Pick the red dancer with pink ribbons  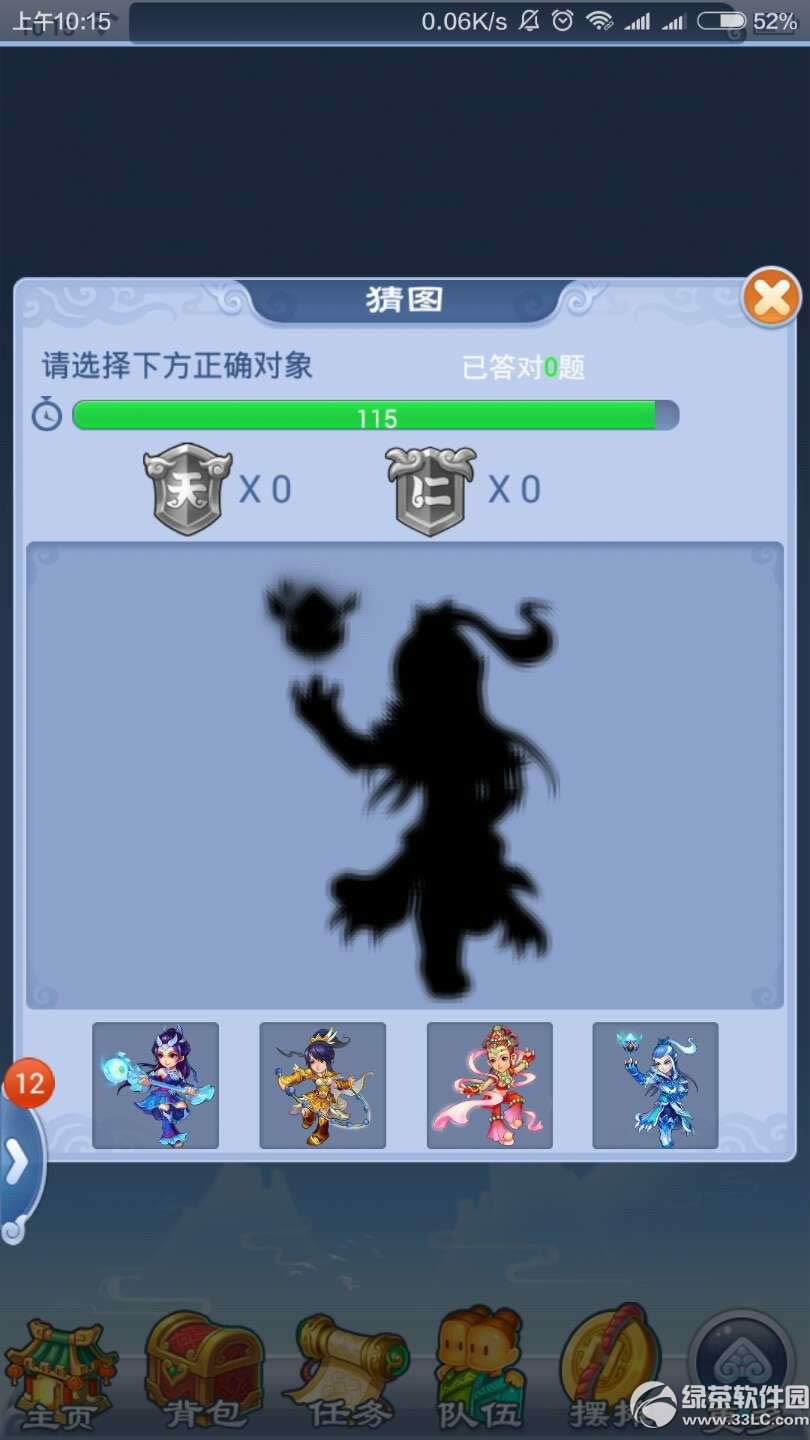pyautogui.click(x=489, y=1085)
